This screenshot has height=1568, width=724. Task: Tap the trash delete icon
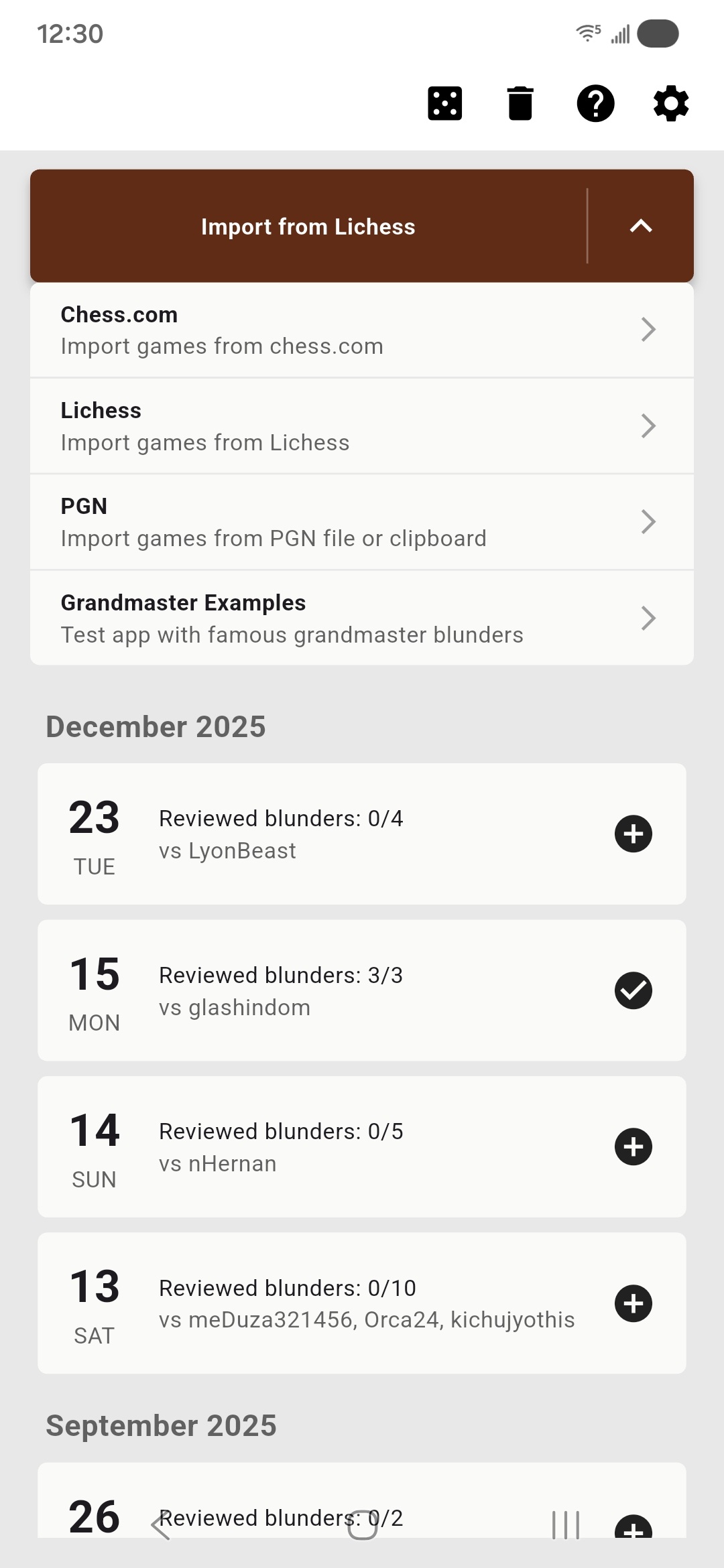[520, 103]
